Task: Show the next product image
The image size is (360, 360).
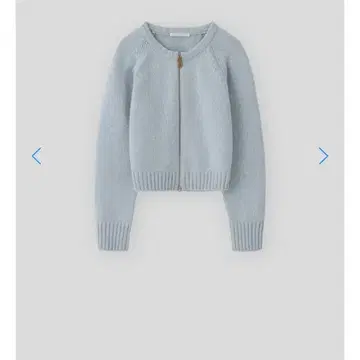Action: coord(323,156)
